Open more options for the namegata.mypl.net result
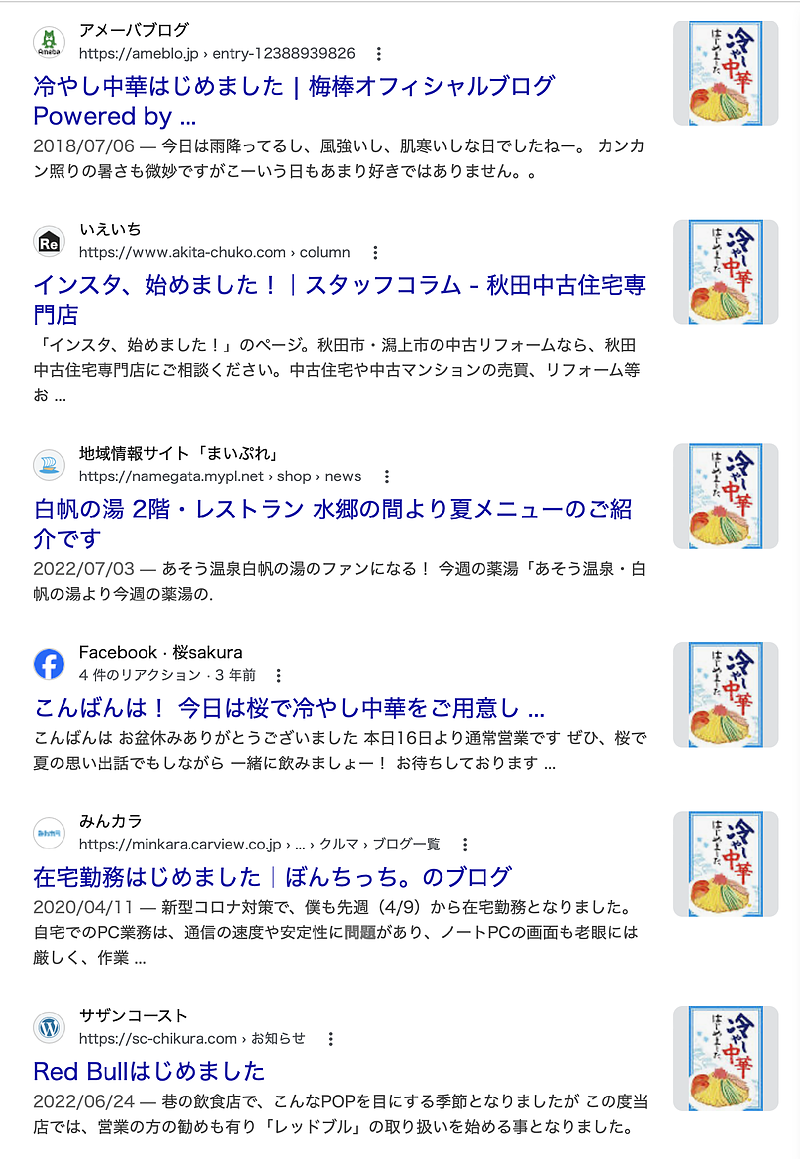The height and width of the screenshot is (1159, 800). [386, 476]
